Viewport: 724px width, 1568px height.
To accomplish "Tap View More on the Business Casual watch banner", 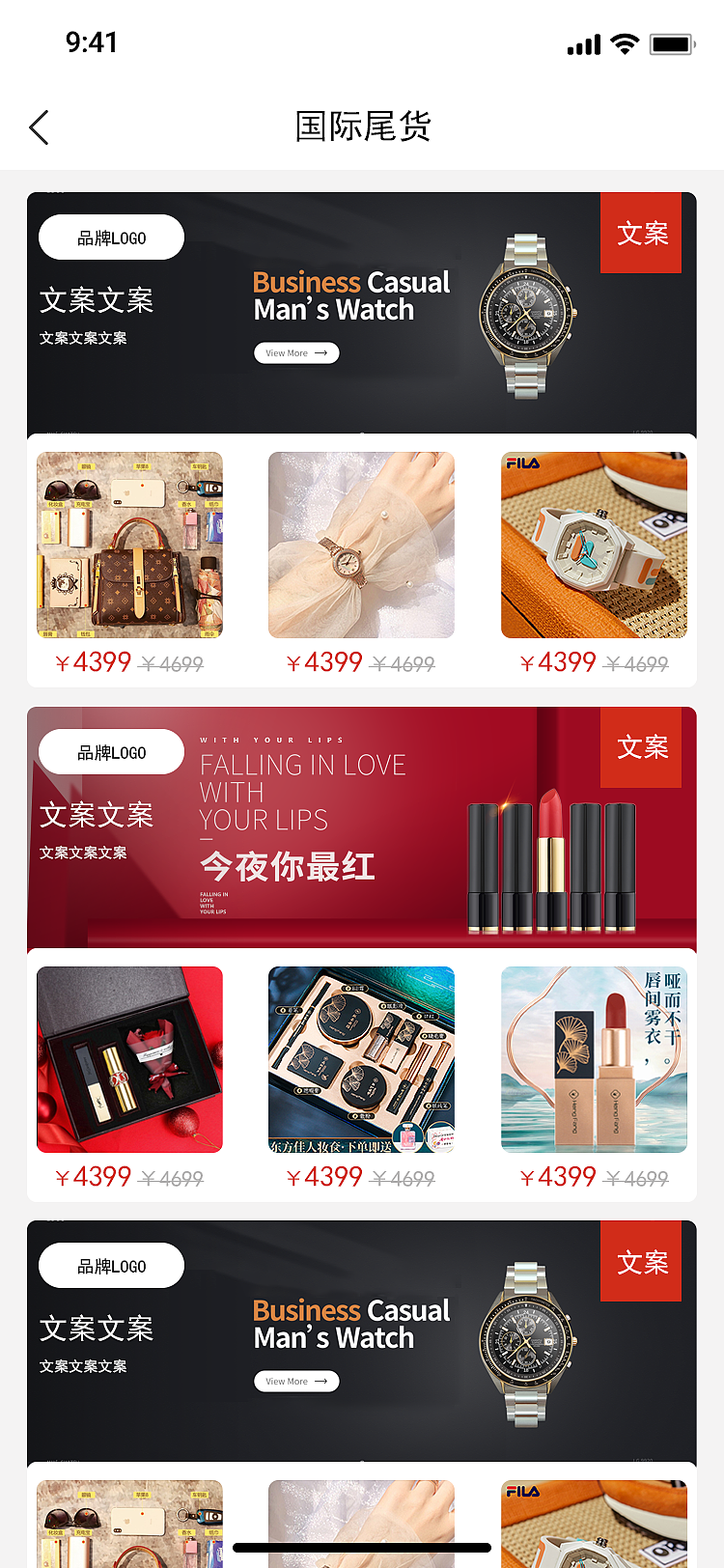I will [296, 352].
